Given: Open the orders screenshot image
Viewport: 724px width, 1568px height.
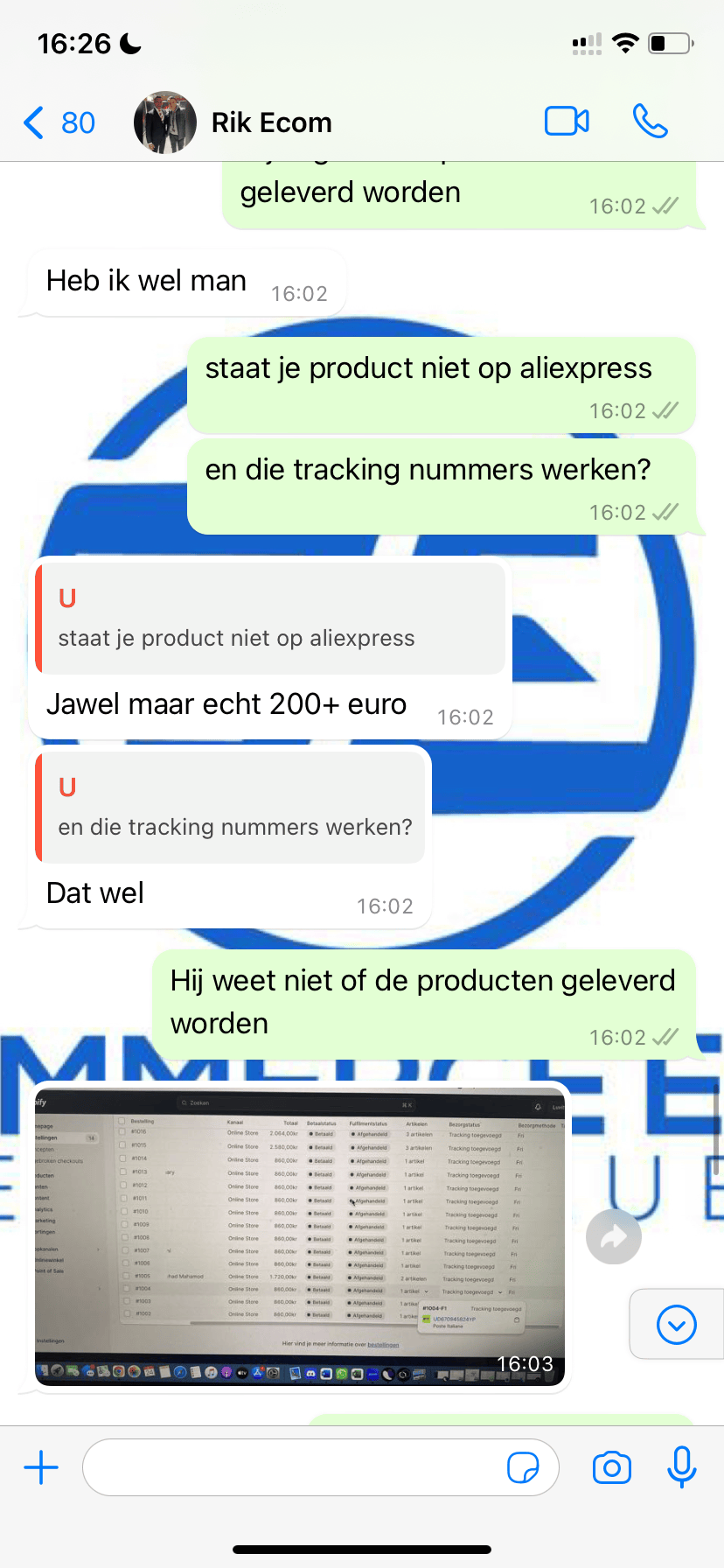Looking at the screenshot, I should point(300,1236).
